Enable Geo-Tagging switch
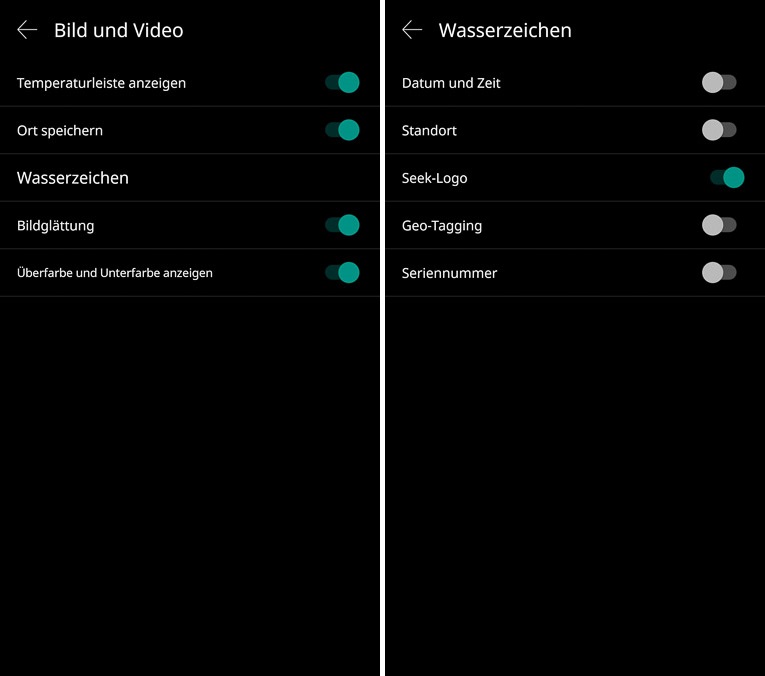 point(719,225)
